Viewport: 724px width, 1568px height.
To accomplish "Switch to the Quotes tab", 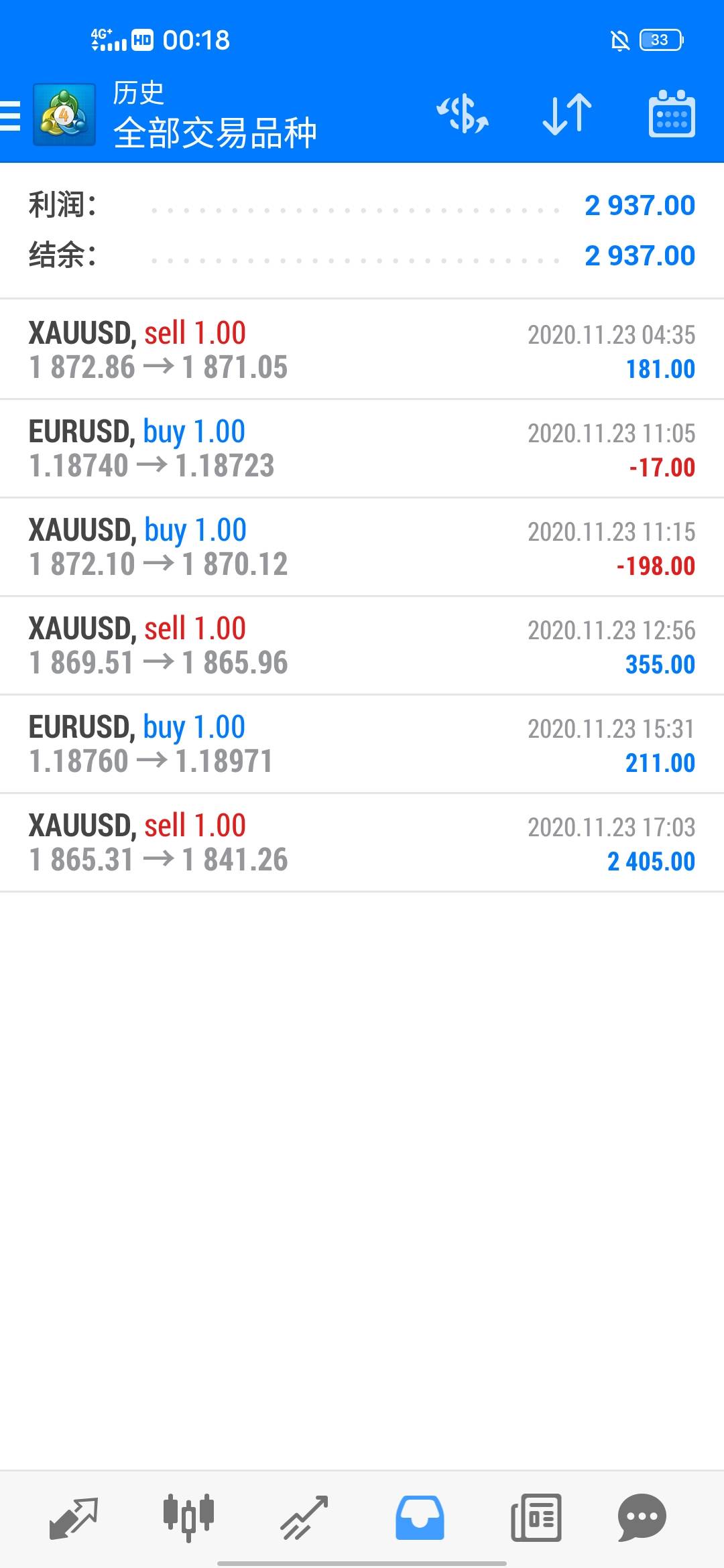I will tap(74, 1517).
